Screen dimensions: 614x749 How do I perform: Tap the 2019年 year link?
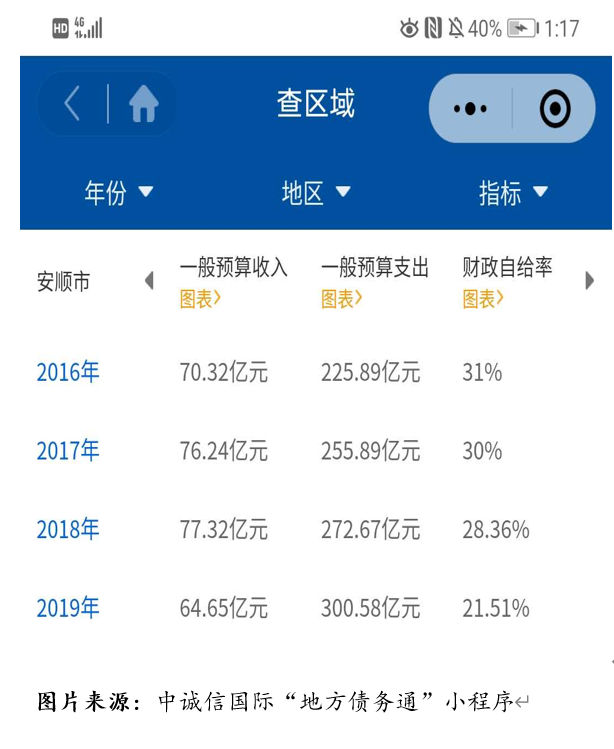click(68, 608)
